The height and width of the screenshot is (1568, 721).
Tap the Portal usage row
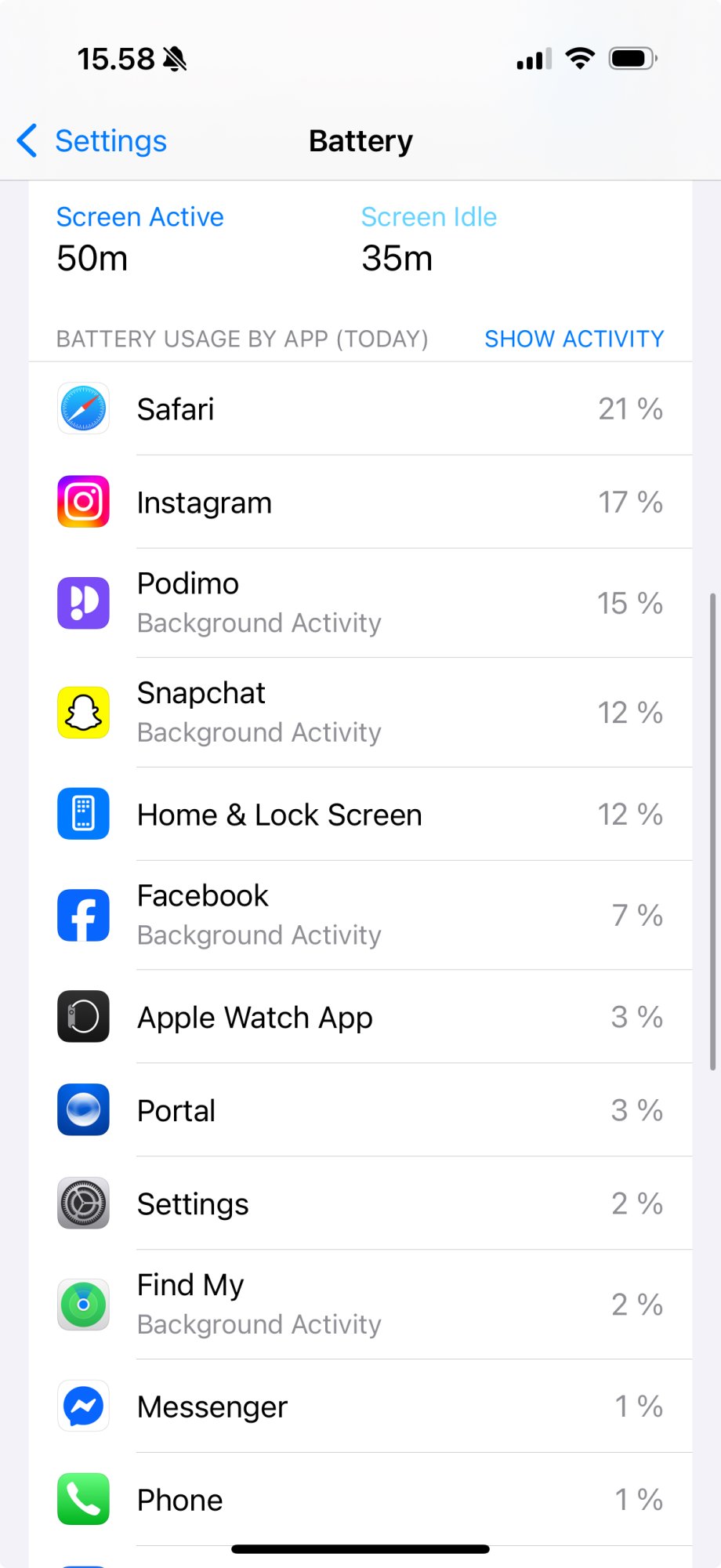point(360,1110)
